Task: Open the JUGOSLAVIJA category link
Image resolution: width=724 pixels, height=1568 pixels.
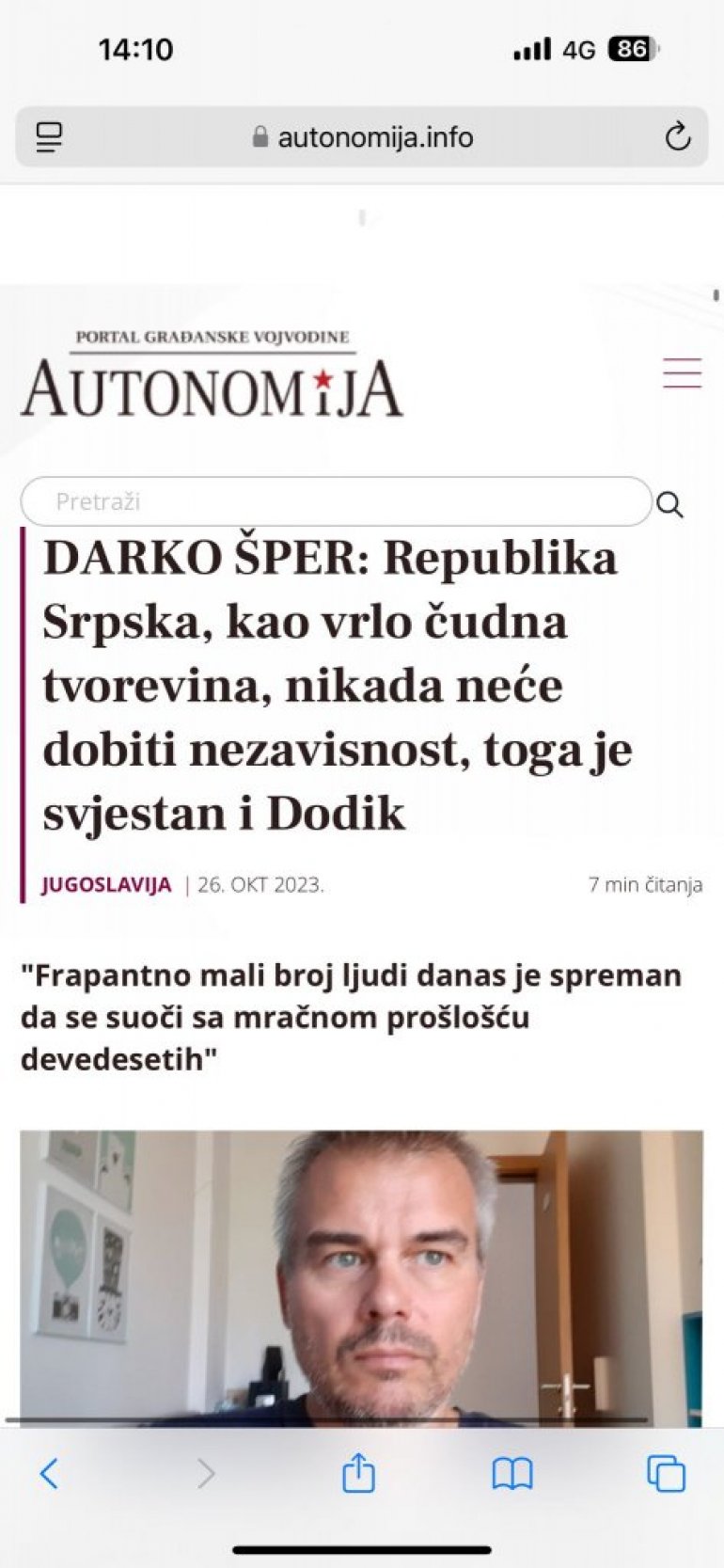Action: pos(106,884)
